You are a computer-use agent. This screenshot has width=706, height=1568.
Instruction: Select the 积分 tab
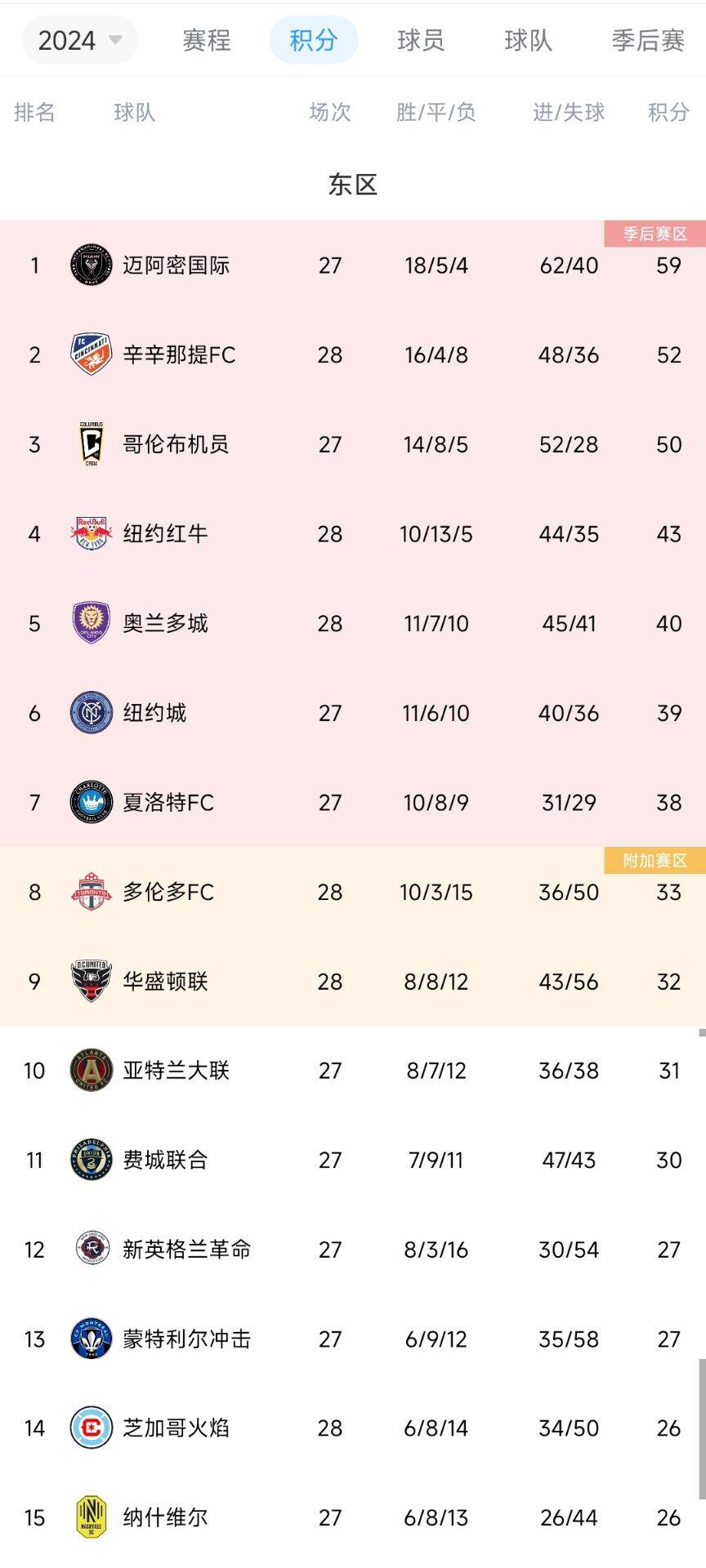(x=314, y=40)
